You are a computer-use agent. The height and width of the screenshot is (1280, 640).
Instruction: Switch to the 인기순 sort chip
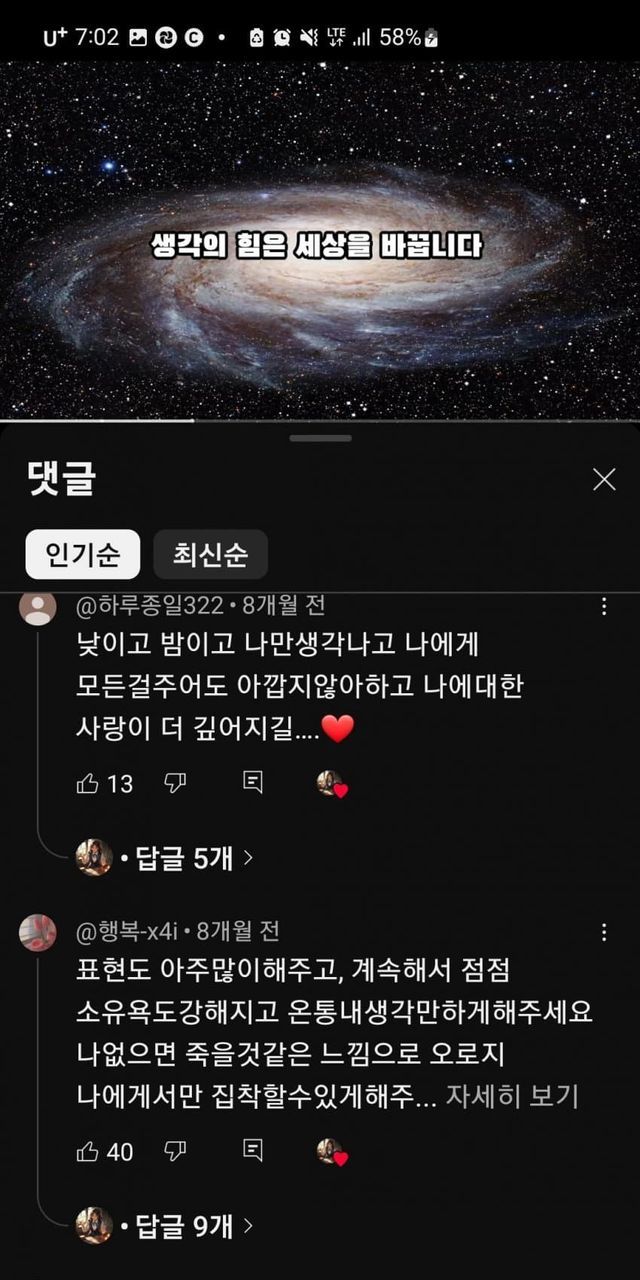click(83, 554)
